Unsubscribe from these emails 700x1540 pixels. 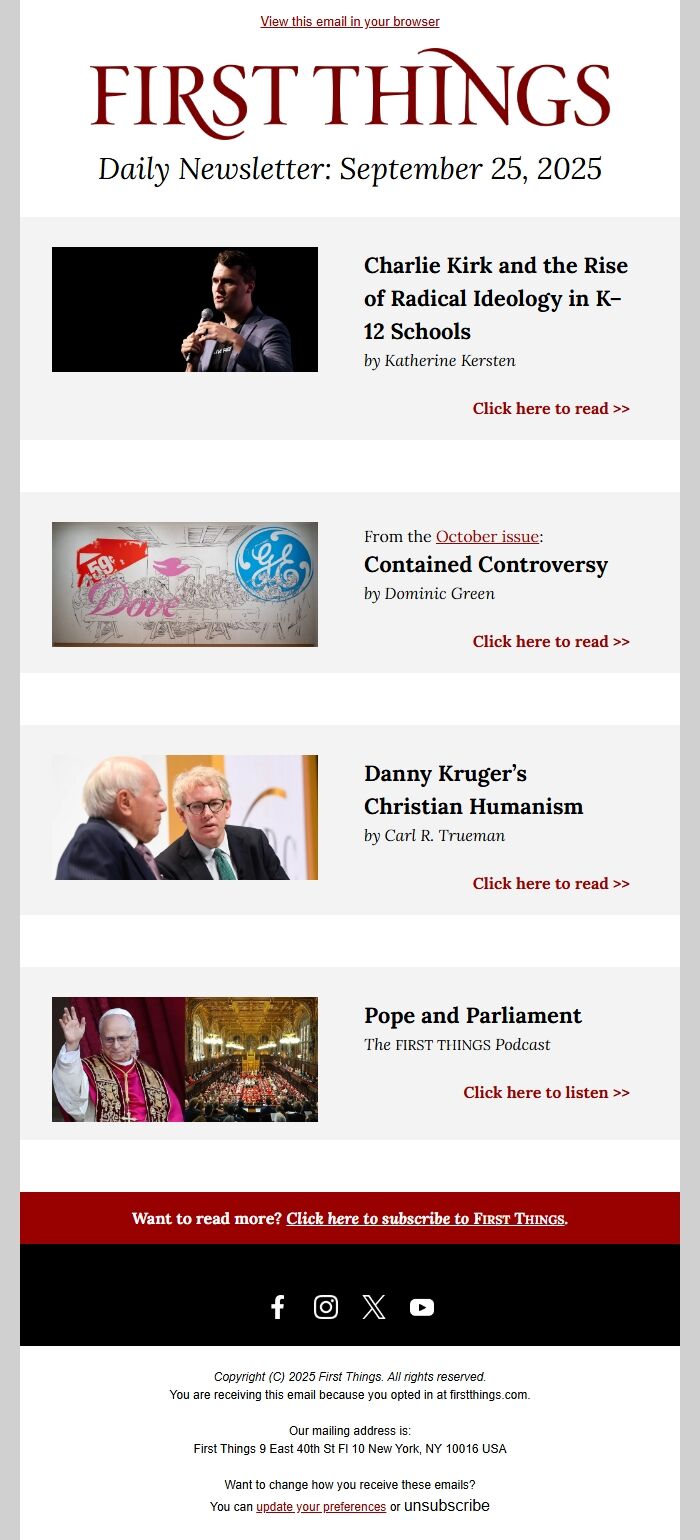[447, 1506]
